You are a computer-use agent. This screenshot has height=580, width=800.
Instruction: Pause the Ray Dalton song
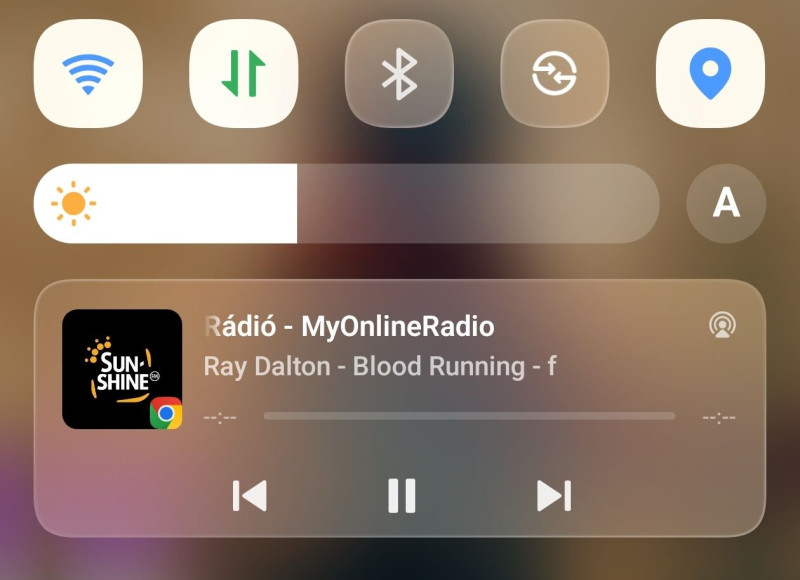pyautogui.click(x=401, y=495)
